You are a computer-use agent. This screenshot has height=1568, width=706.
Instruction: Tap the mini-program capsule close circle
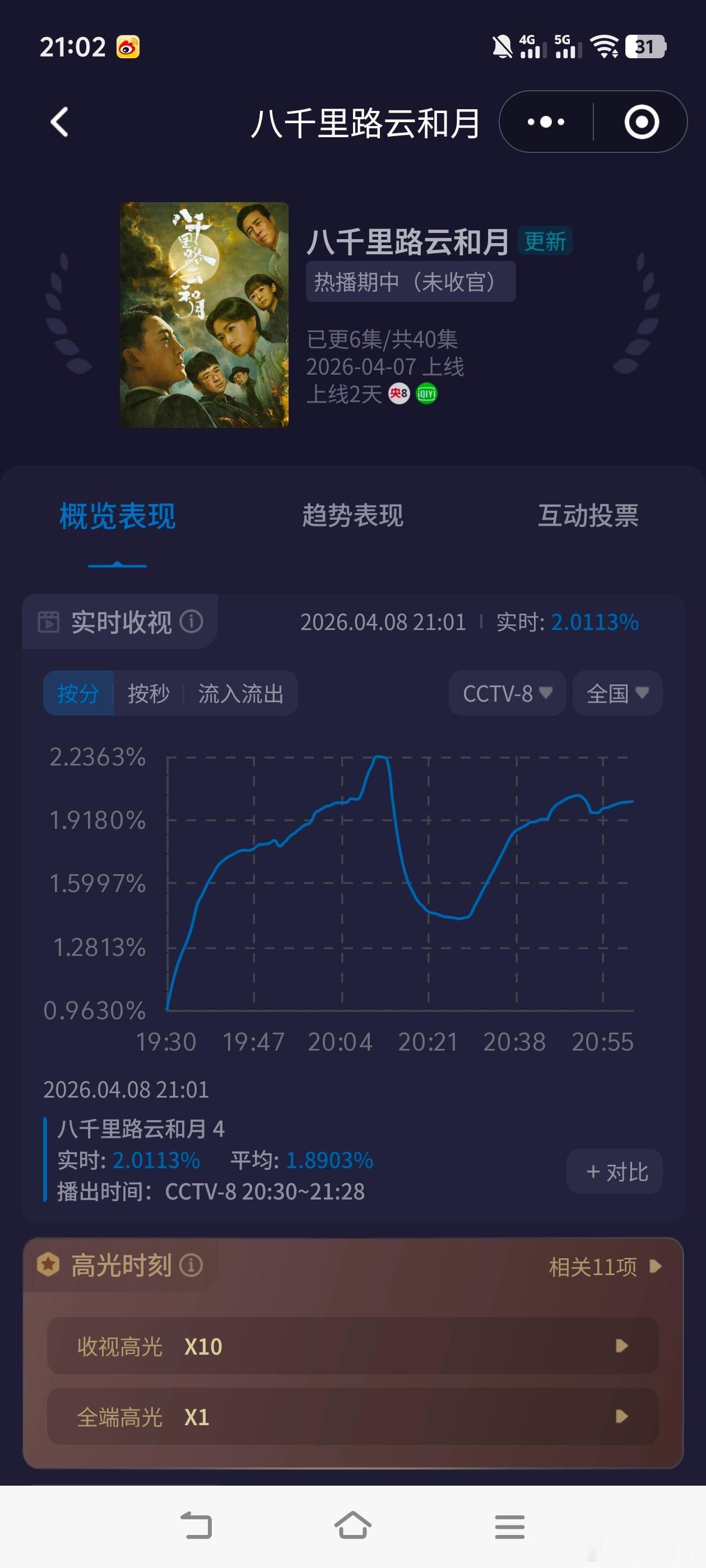tap(643, 122)
